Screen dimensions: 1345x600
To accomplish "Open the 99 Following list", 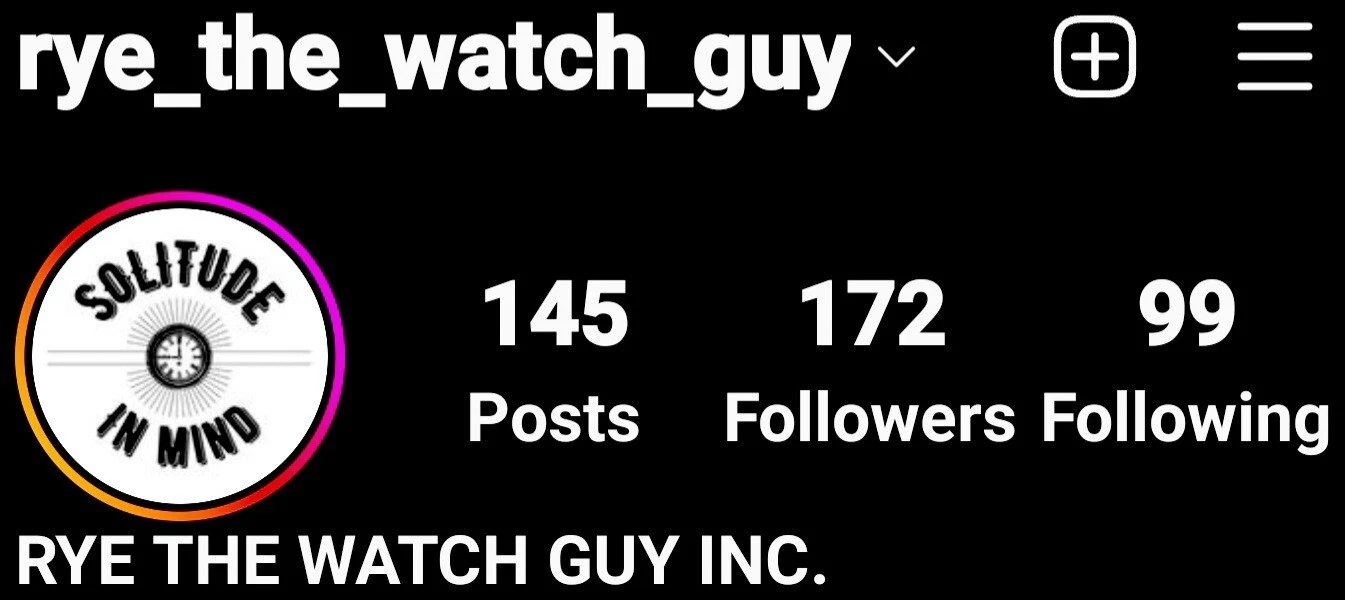I will pyautogui.click(x=1186, y=360).
